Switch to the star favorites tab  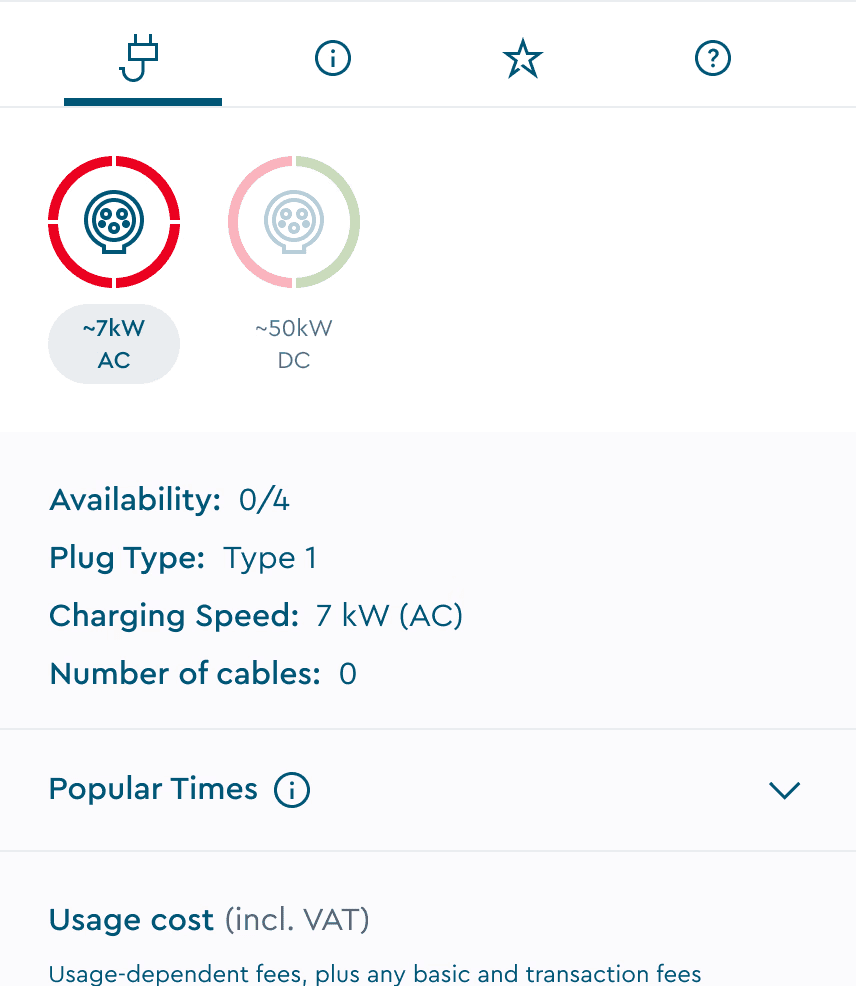(523, 58)
